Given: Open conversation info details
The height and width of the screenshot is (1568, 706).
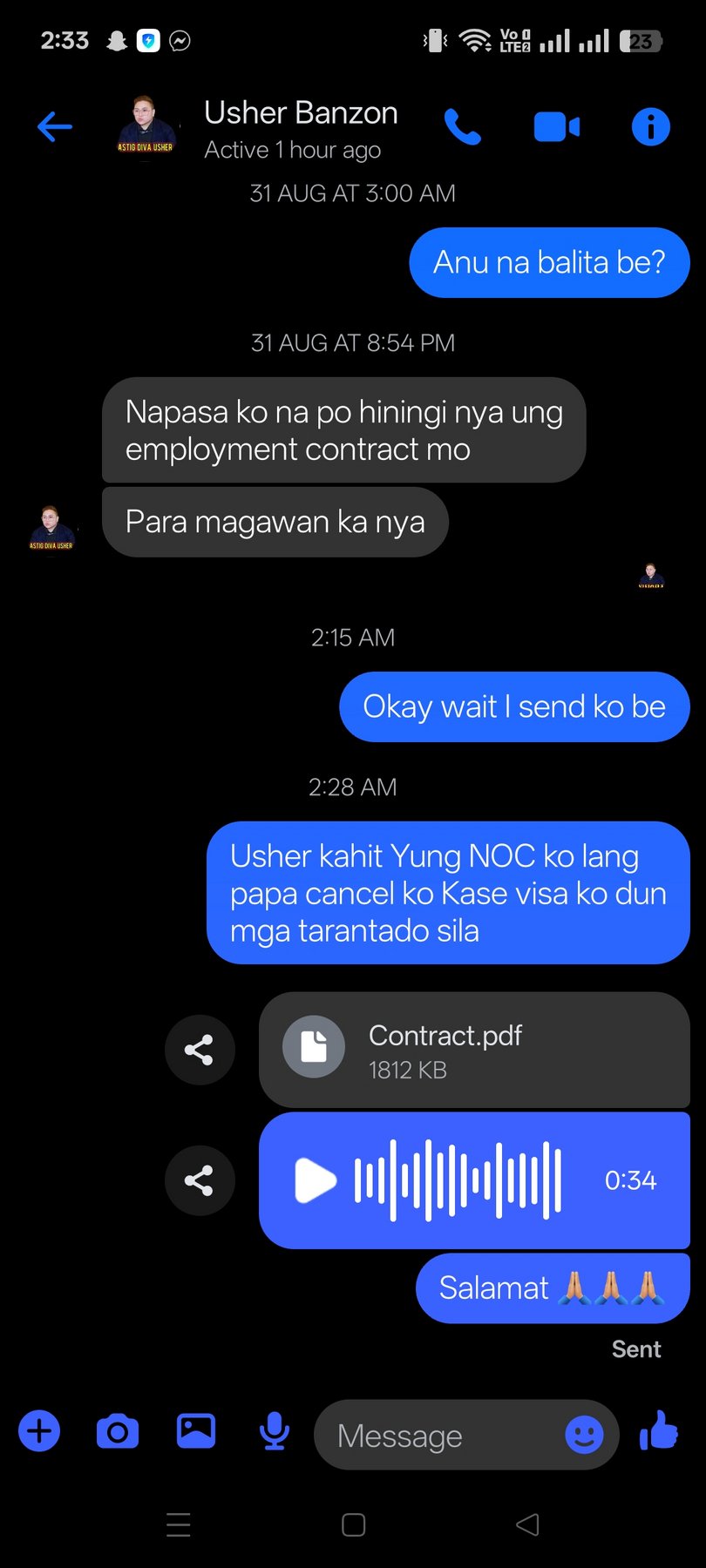Looking at the screenshot, I should [650, 127].
